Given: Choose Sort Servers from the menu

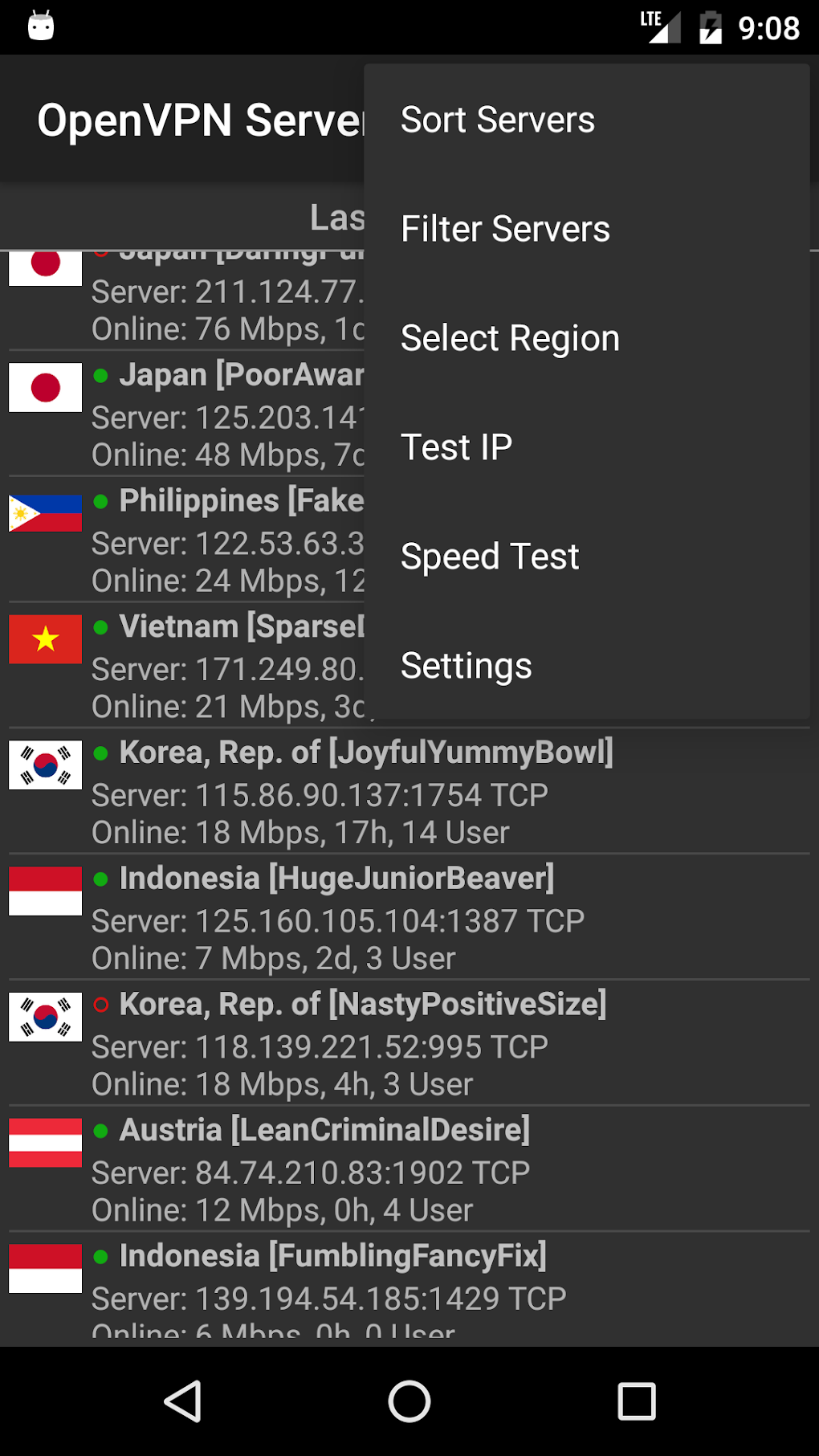Looking at the screenshot, I should (498, 118).
